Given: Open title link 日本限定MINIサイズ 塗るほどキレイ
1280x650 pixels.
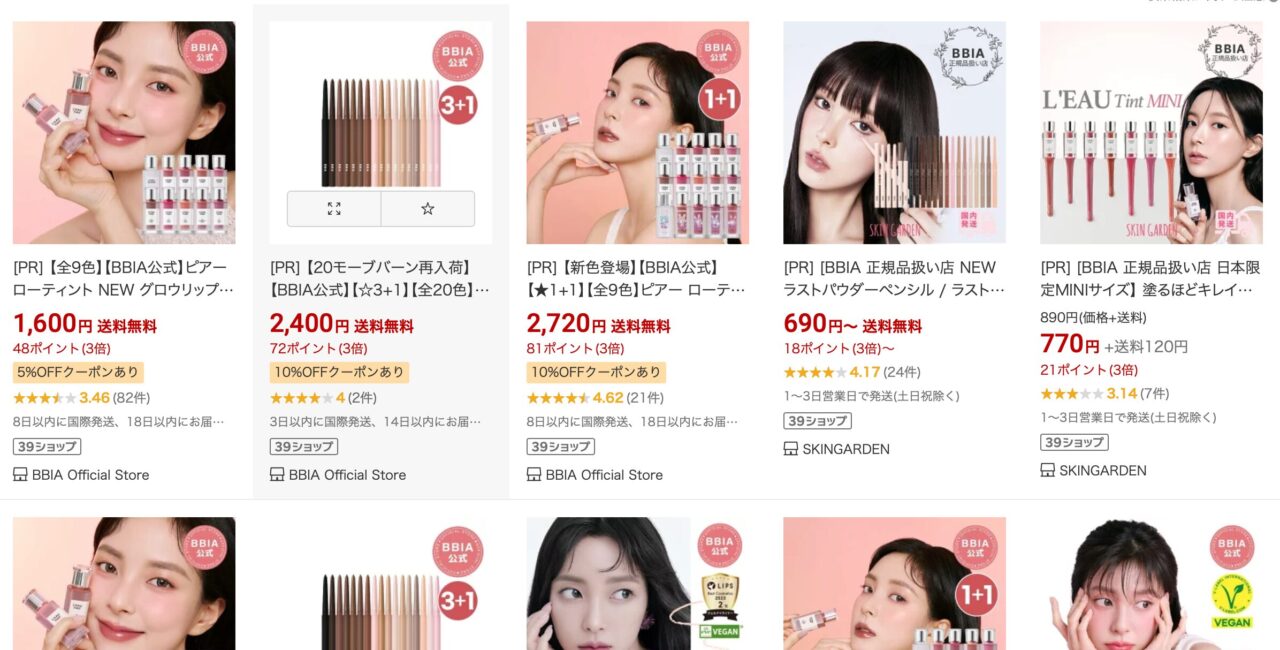Looking at the screenshot, I should (x=1150, y=279).
